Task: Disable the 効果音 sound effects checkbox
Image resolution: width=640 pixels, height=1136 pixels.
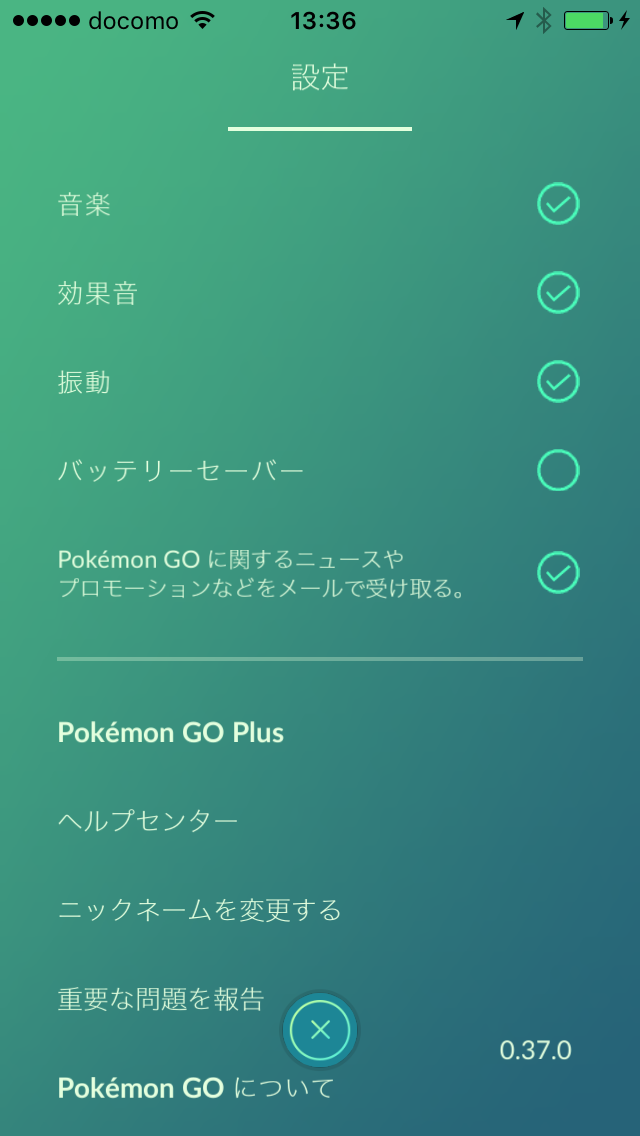Action: click(557, 293)
